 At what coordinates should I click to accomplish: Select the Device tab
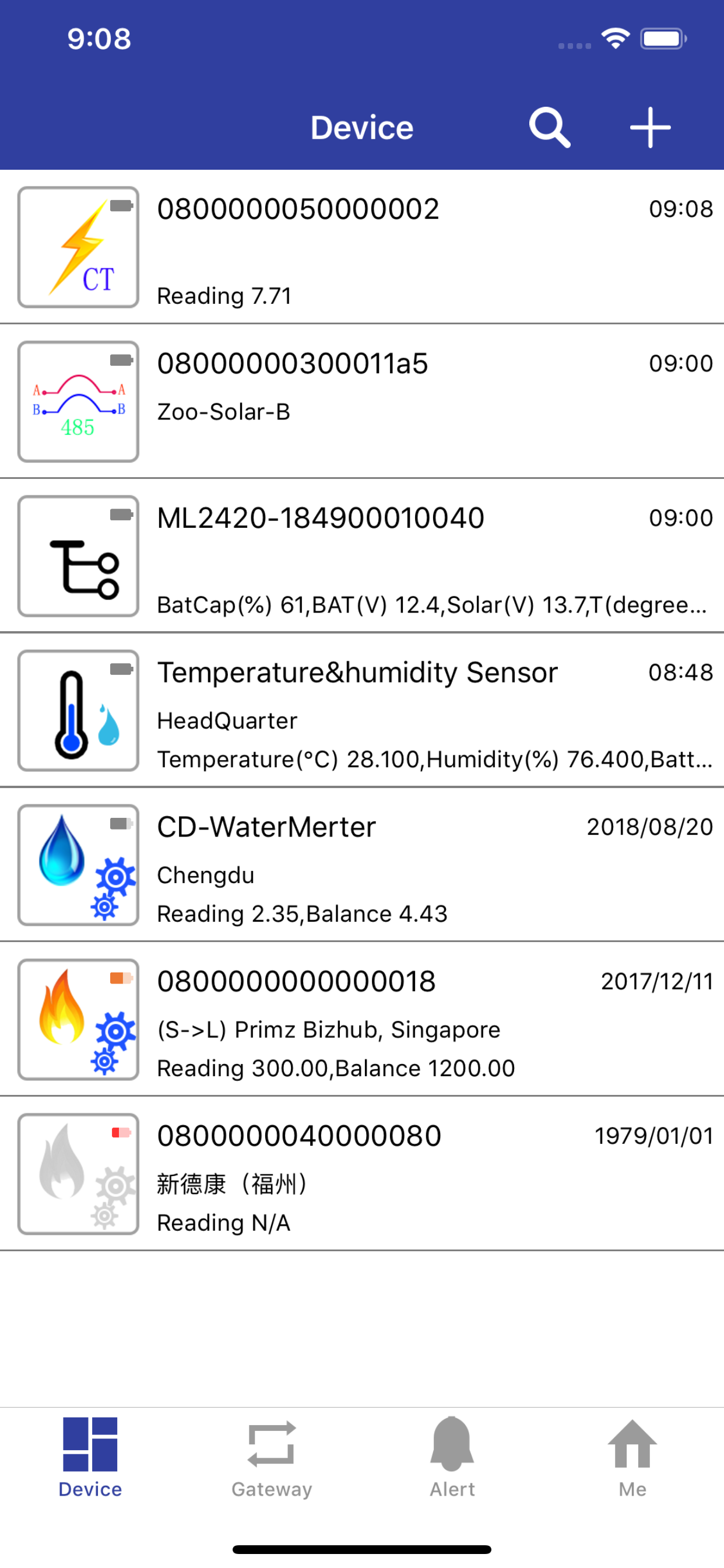pos(90,1457)
